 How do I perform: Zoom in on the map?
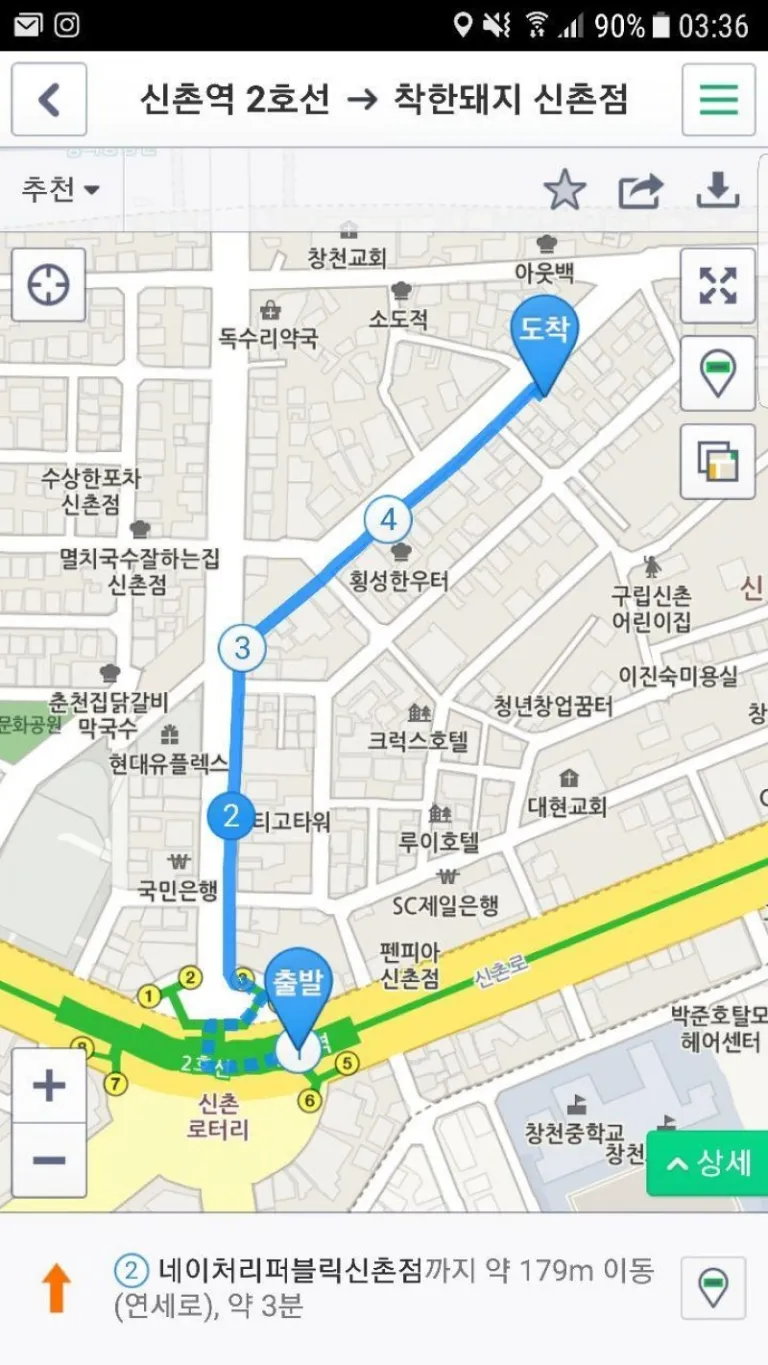(x=49, y=1086)
